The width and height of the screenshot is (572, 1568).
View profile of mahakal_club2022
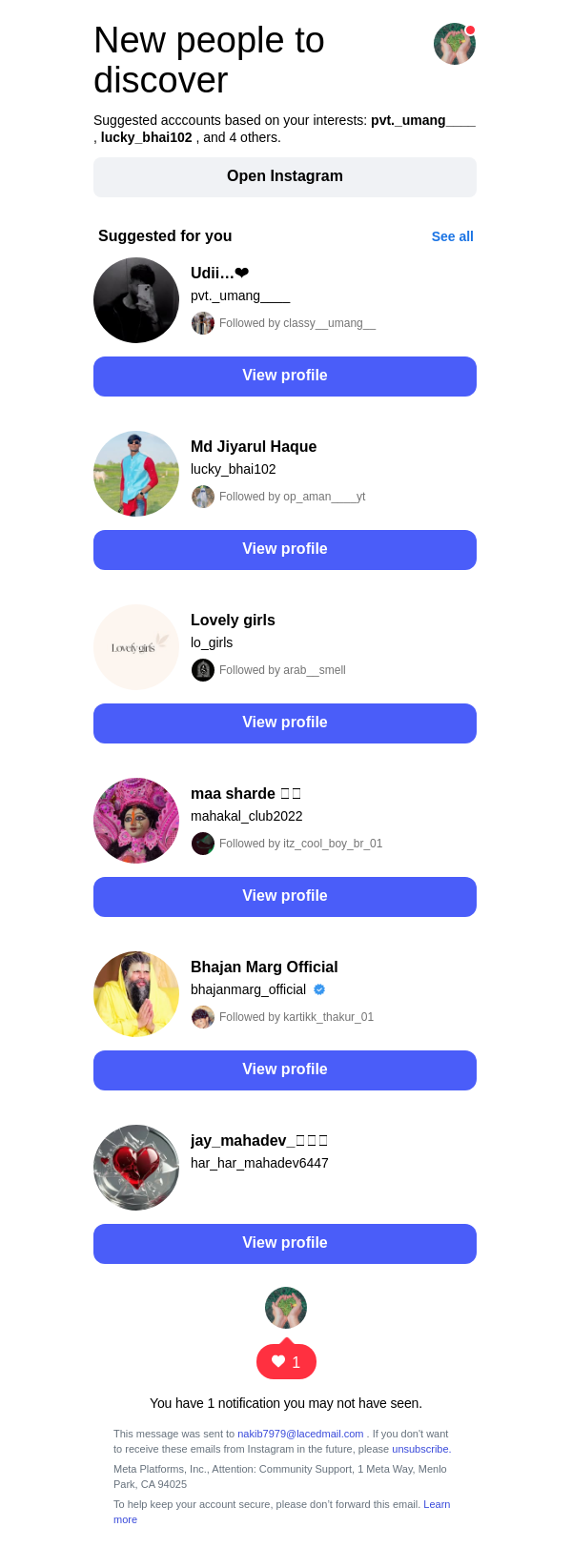click(285, 897)
